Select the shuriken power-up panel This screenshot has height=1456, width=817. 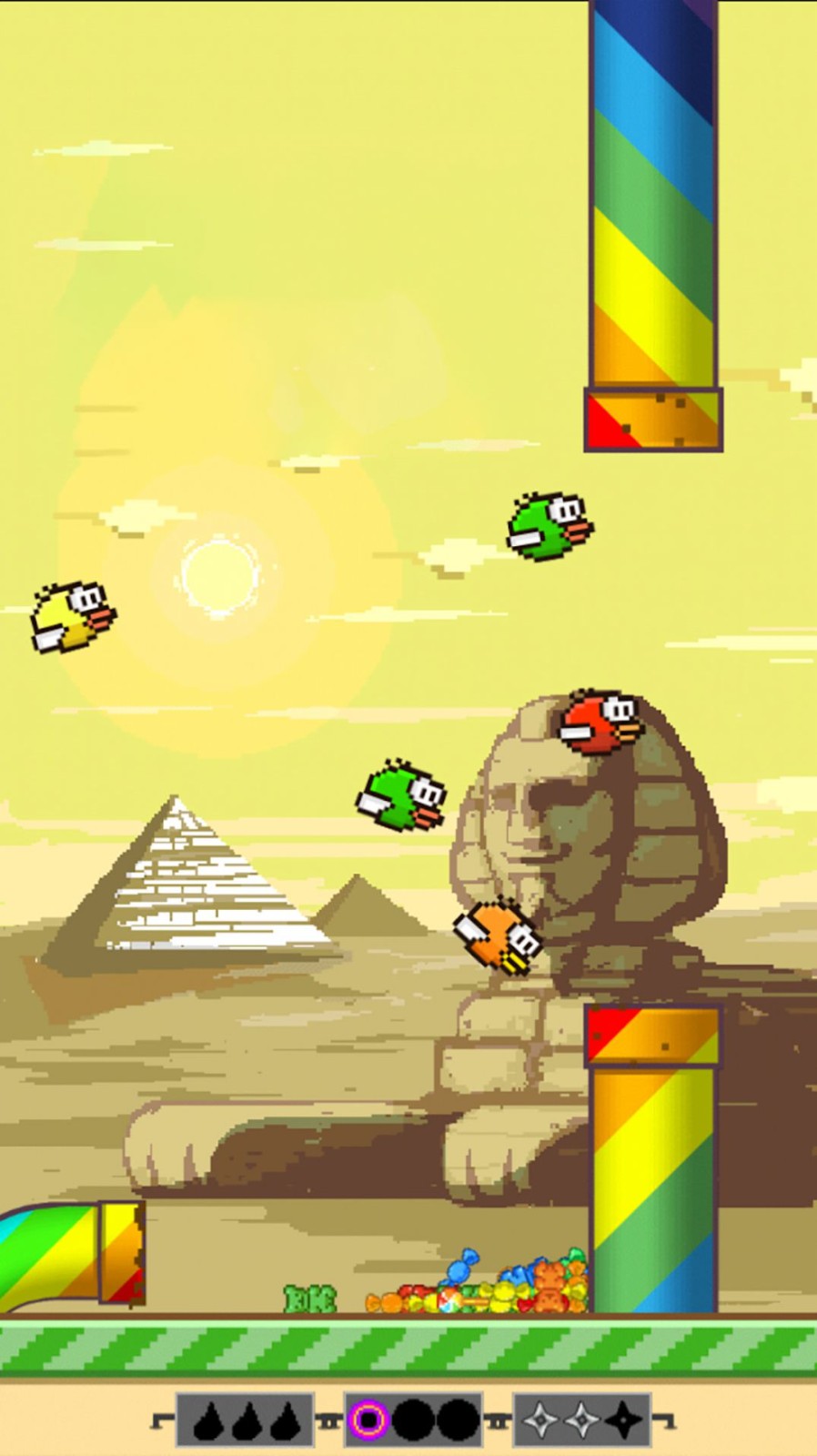[582, 1420]
